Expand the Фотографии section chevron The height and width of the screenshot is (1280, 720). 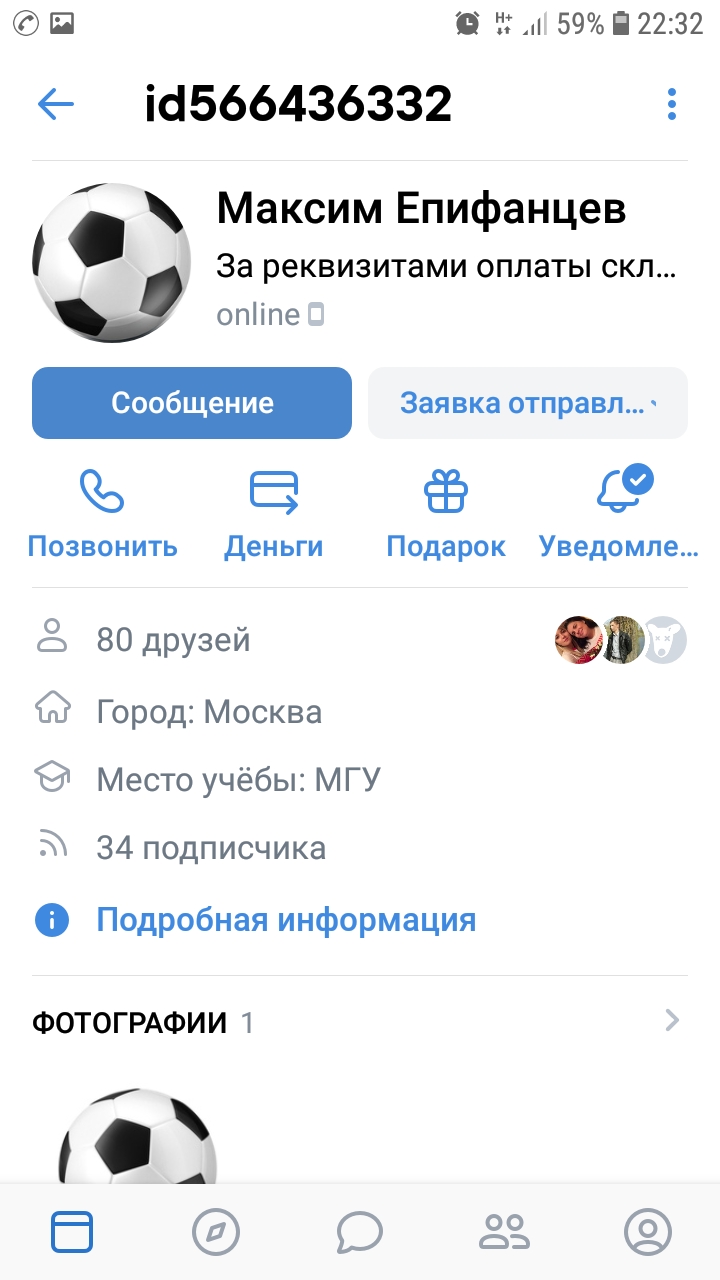pyautogui.click(x=672, y=1021)
